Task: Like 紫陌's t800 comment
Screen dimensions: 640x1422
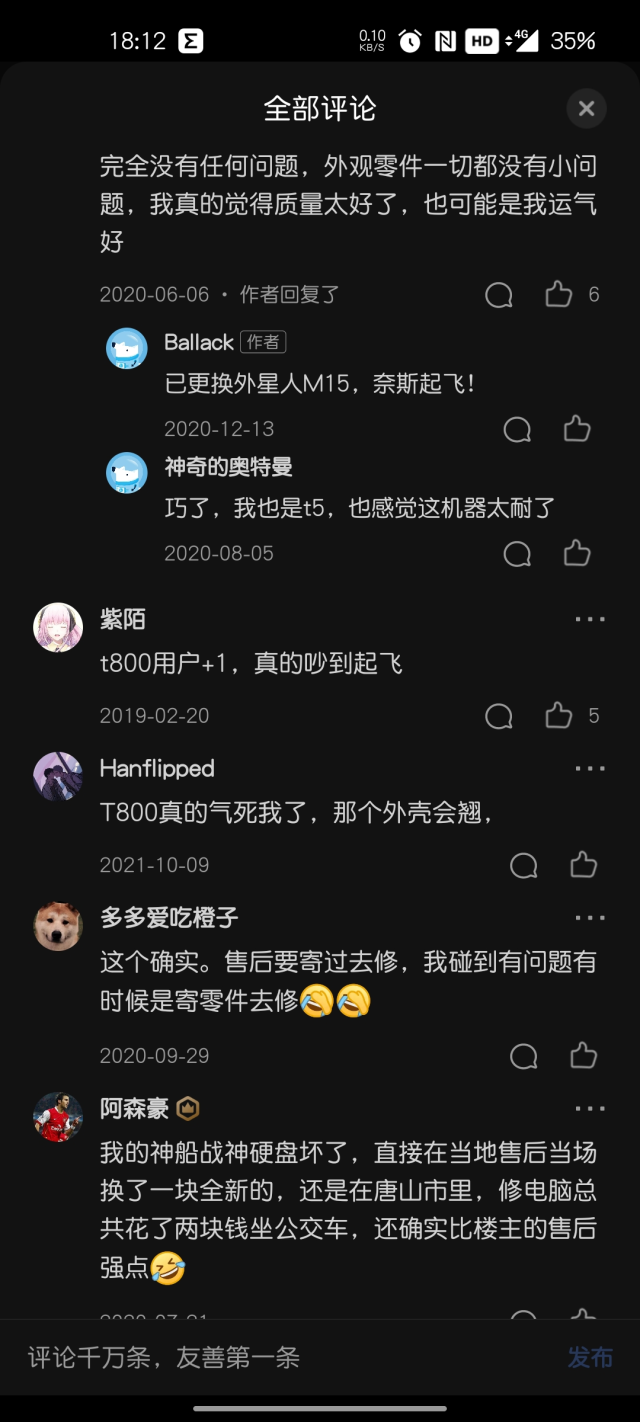Action: (559, 715)
